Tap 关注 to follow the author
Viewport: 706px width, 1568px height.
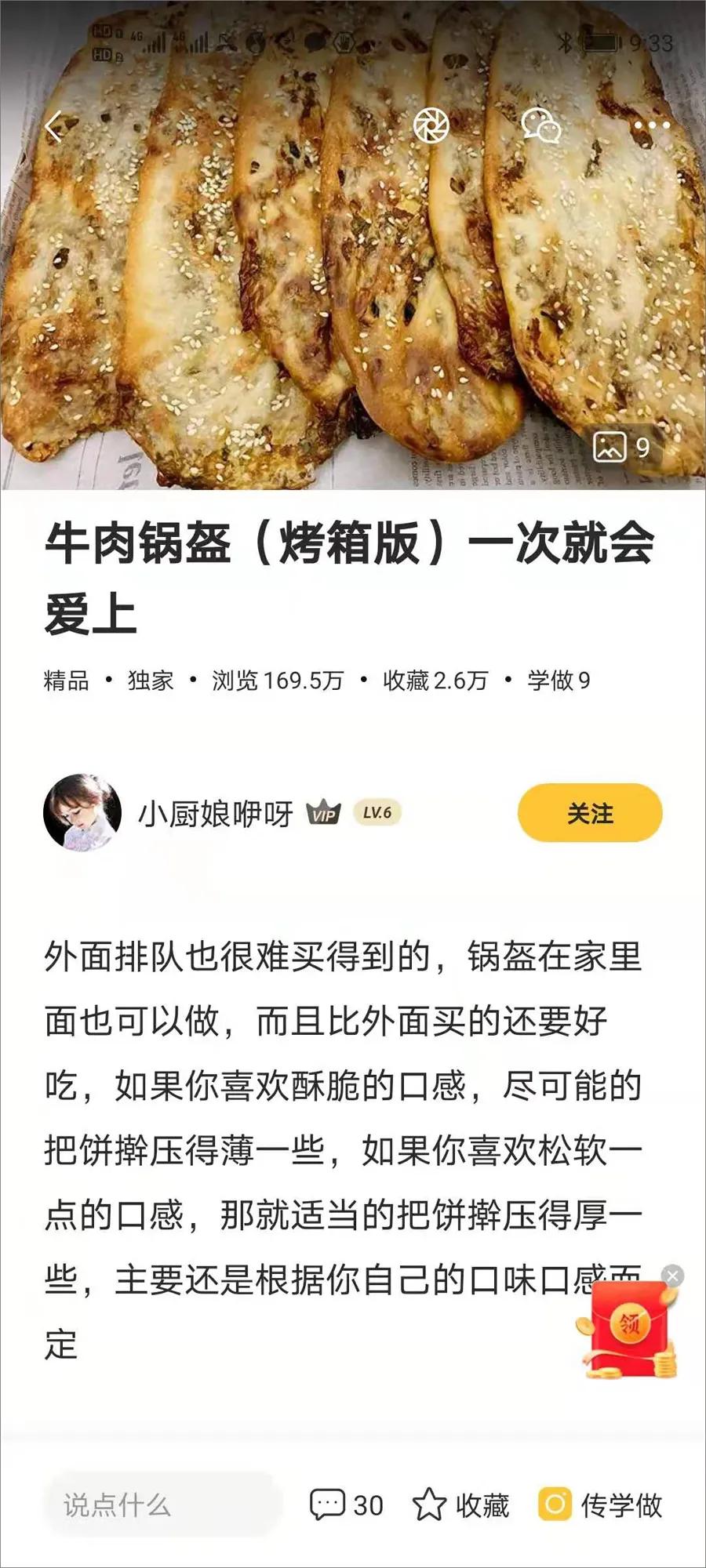click(x=590, y=814)
